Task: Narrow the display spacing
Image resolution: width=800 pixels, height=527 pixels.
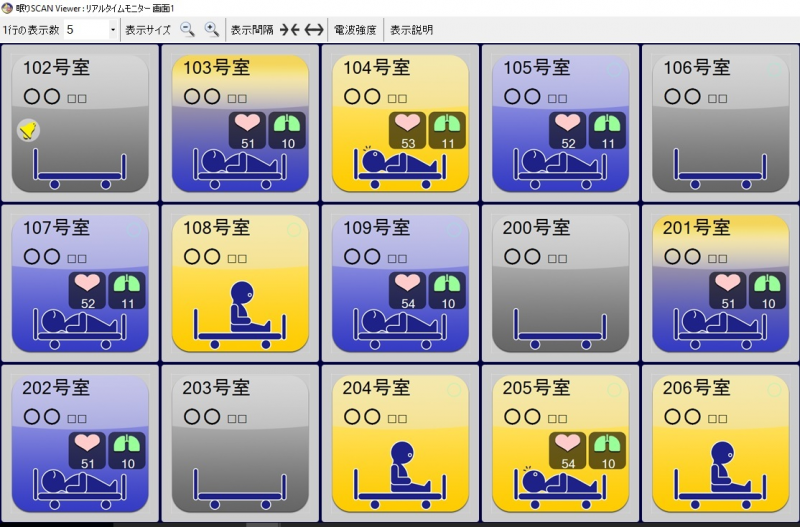Action: [290, 30]
